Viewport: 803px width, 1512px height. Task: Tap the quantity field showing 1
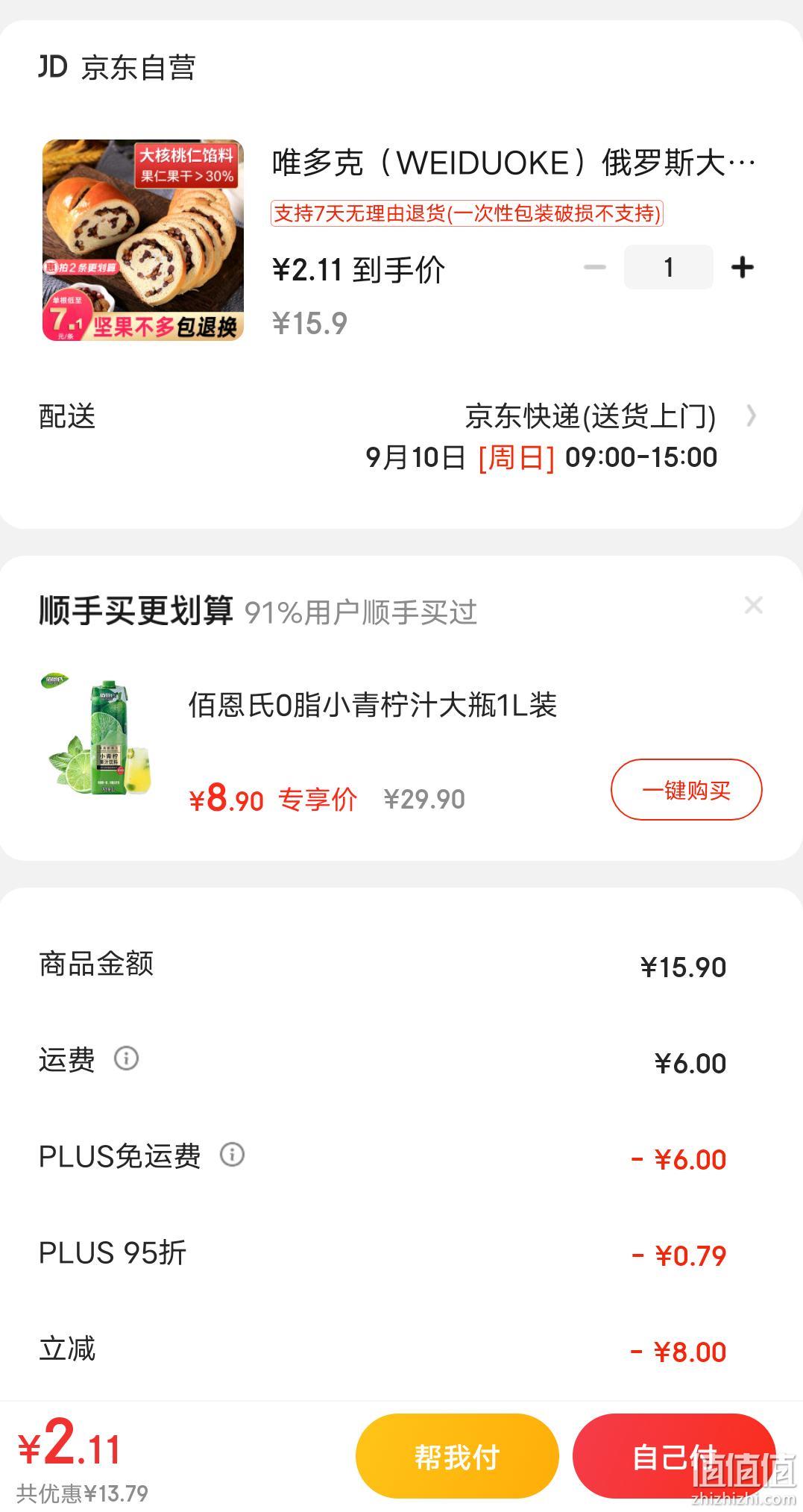pos(668,267)
